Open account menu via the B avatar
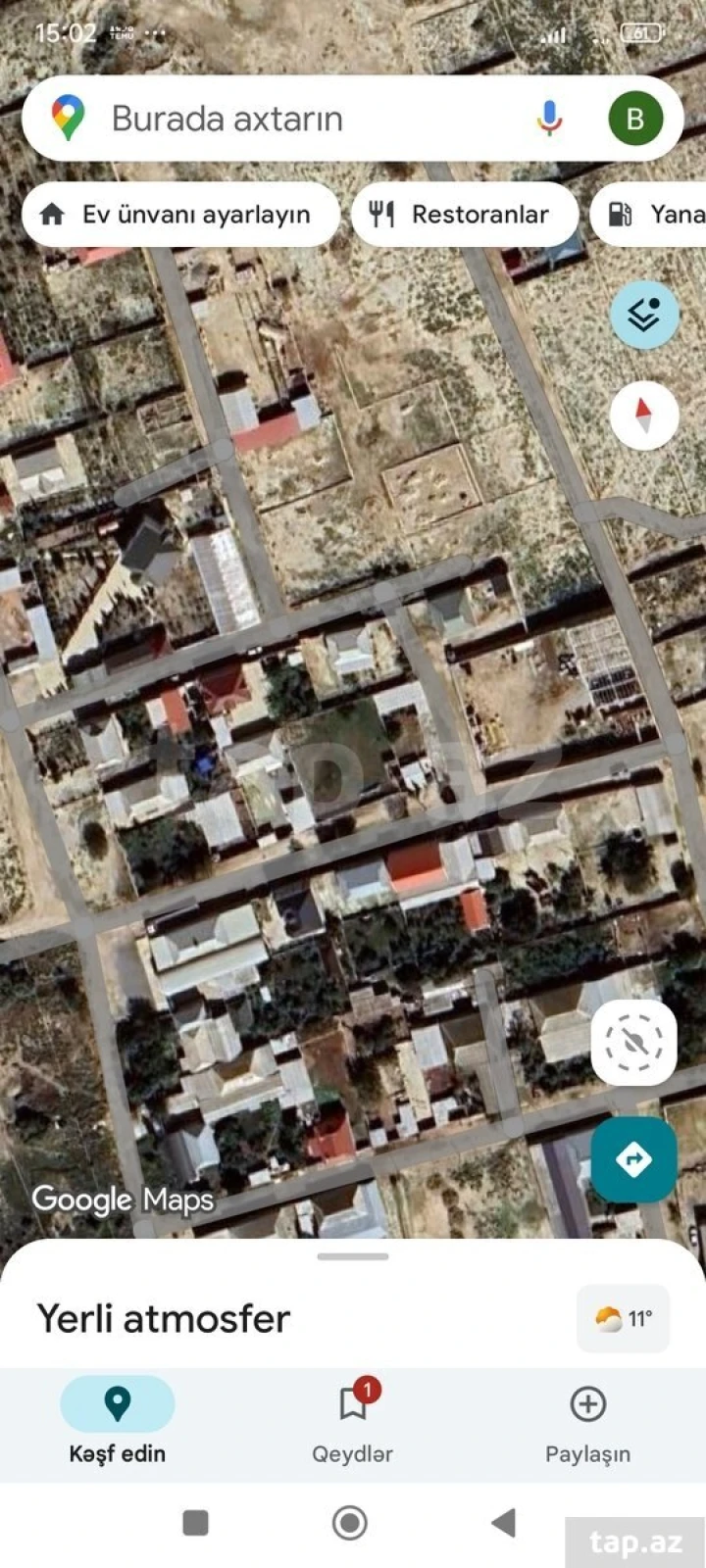Viewport: 706px width, 1568px height. click(634, 118)
